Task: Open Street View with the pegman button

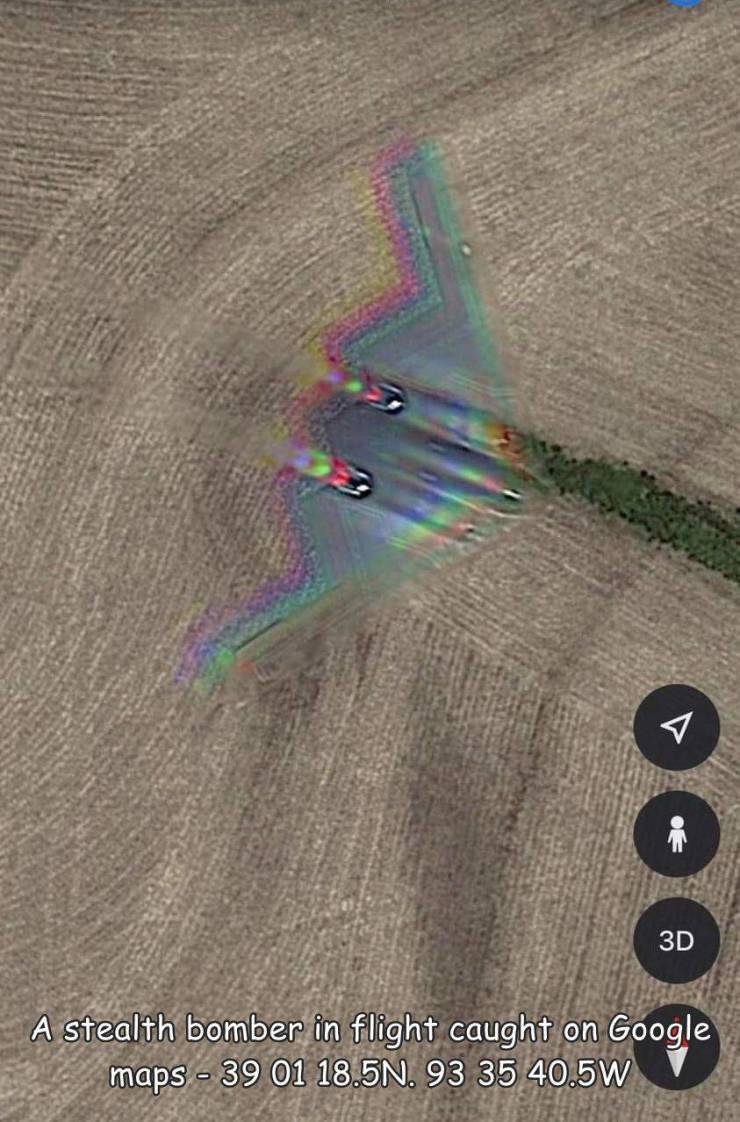Action: click(676, 833)
